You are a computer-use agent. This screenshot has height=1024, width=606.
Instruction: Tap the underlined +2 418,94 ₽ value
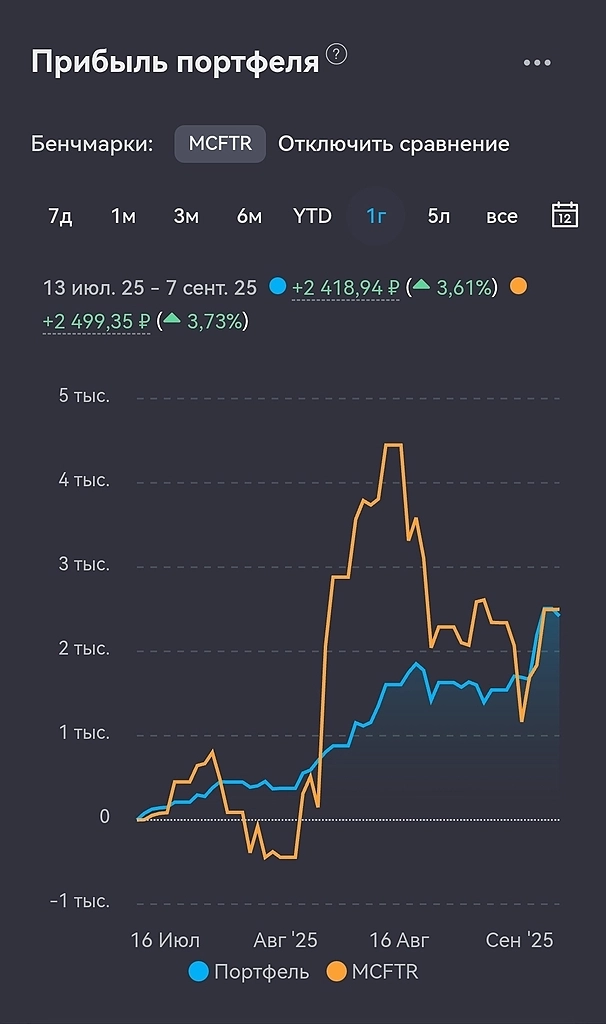[346, 288]
